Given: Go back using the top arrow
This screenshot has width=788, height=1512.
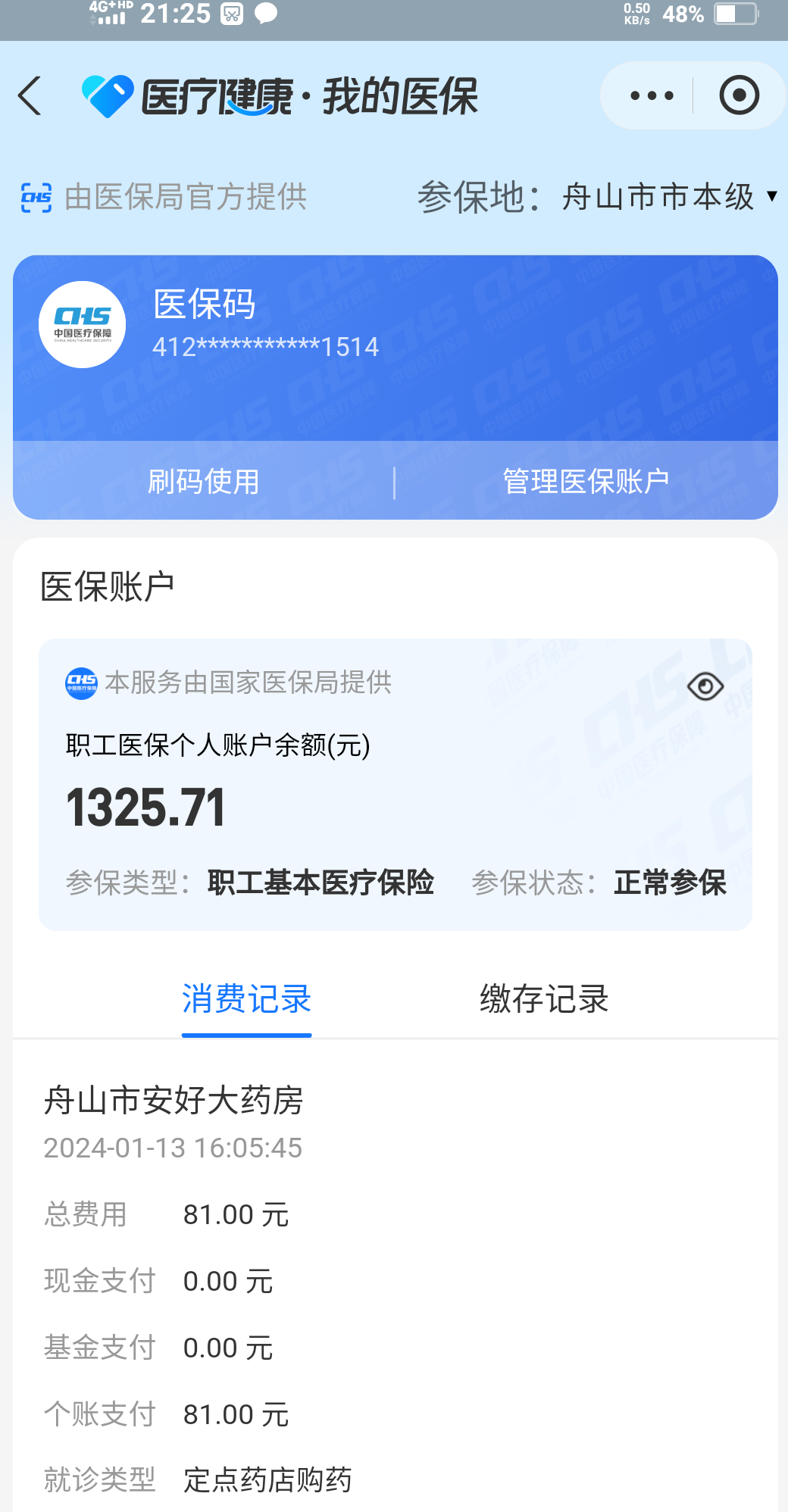Looking at the screenshot, I should (x=30, y=96).
